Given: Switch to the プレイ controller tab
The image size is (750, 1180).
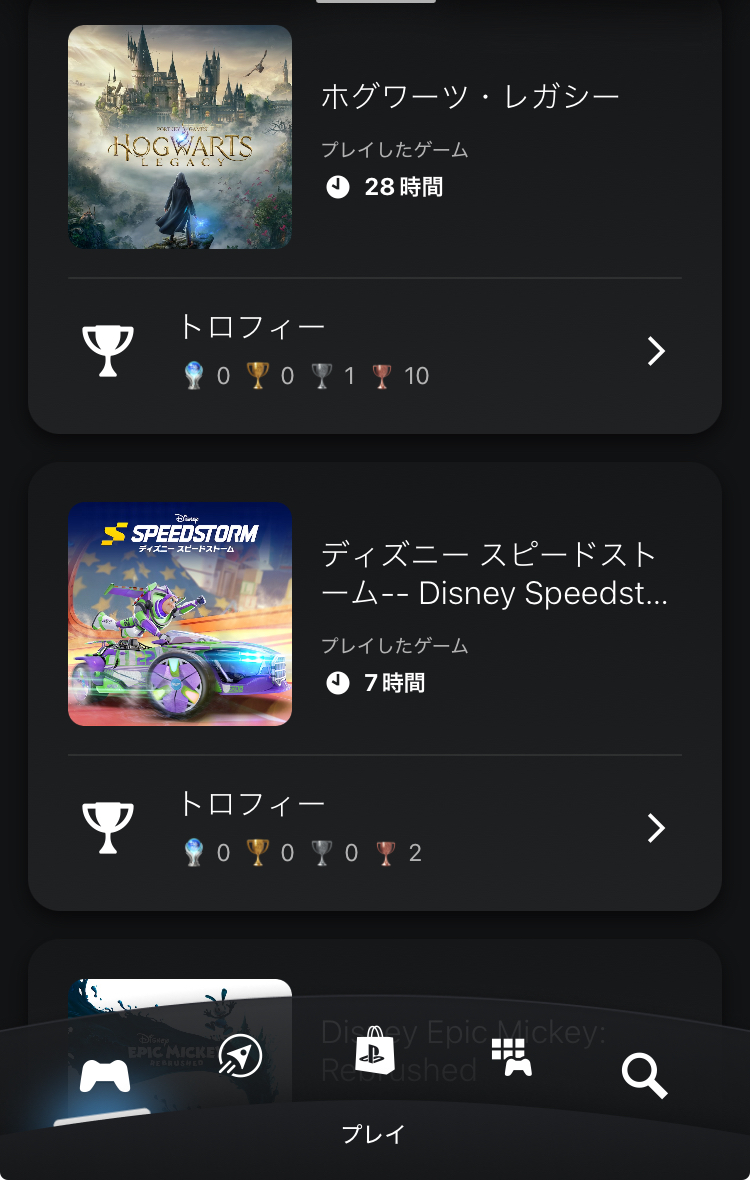Looking at the screenshot, I should [x=105, y=1076].
